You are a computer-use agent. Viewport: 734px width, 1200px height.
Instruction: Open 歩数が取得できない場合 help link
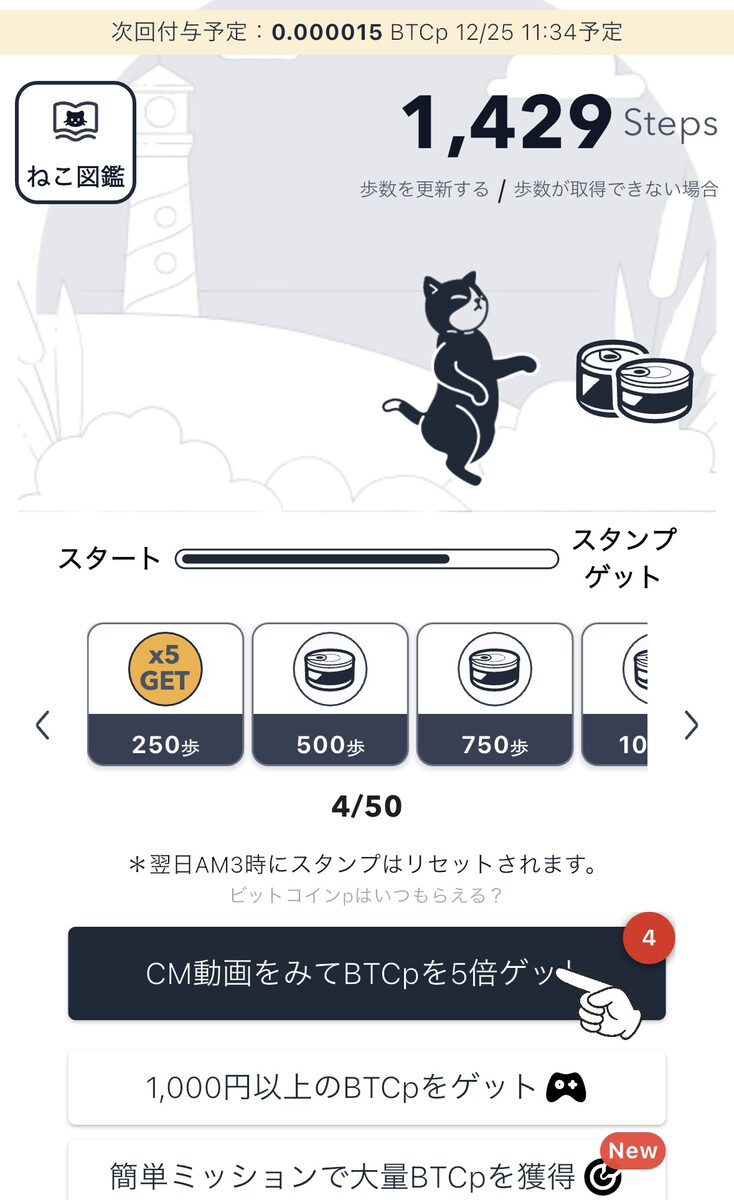615,189
